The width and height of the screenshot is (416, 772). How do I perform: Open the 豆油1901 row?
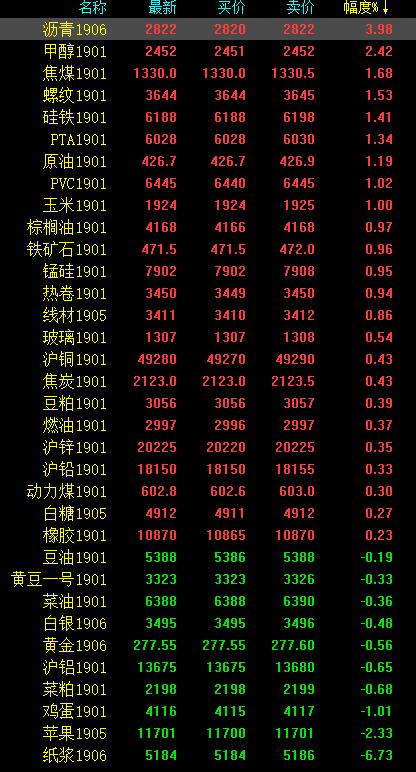[x=208, y=557]
